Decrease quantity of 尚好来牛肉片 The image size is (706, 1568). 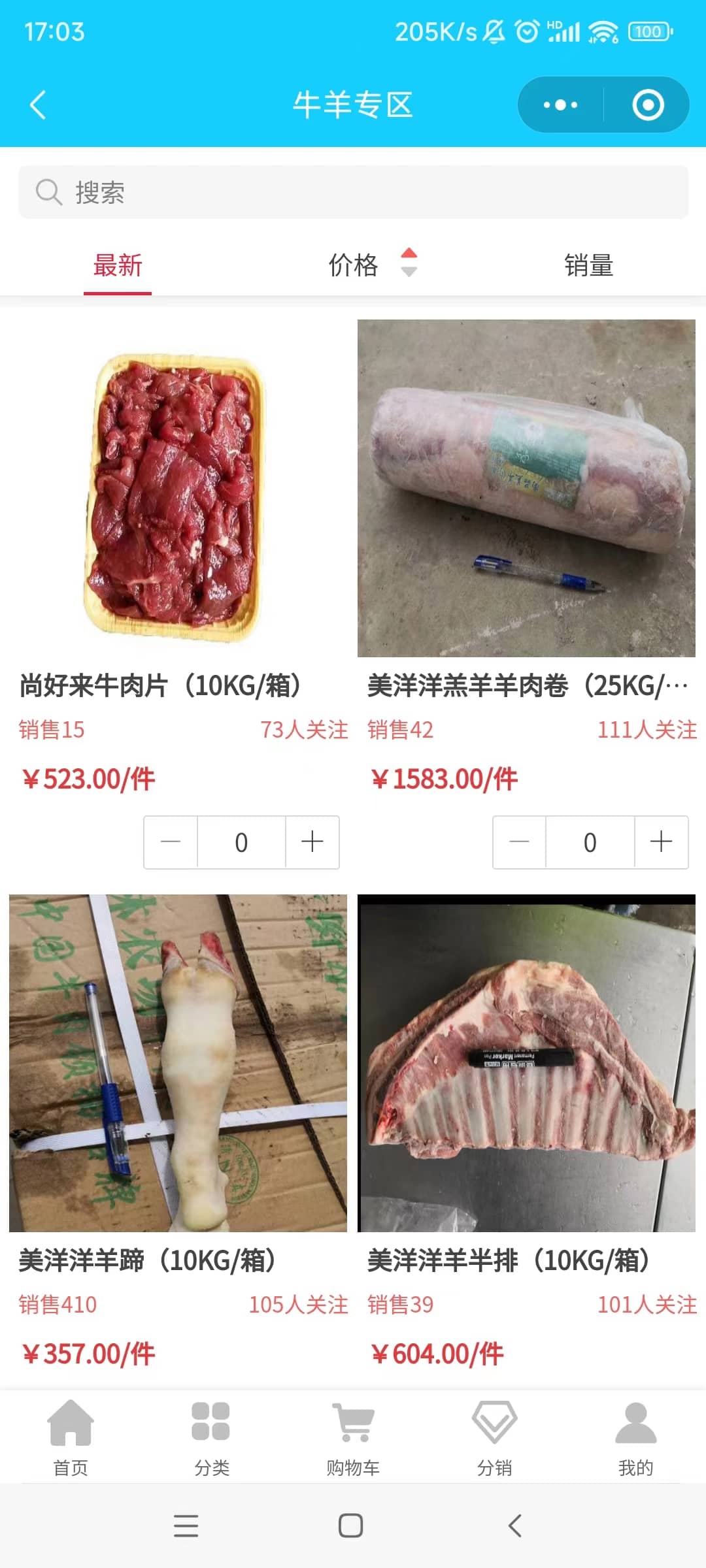(x=171, y=841)
